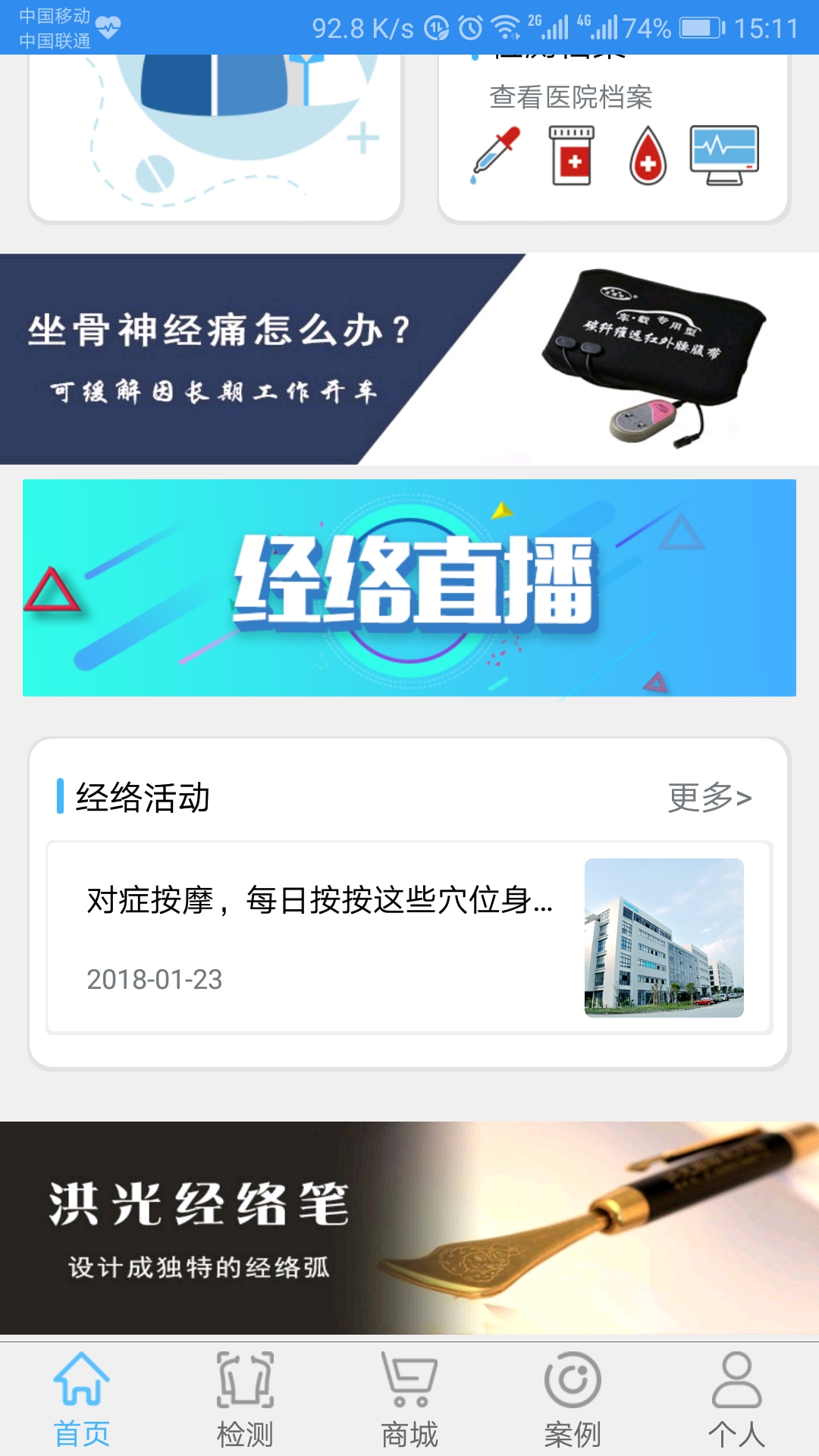The height and width of the screenshot is (1456, 819).
Task: Open the article 对症按摩，每日按按这些穴位身...
Action: click(x=318, y=904)
